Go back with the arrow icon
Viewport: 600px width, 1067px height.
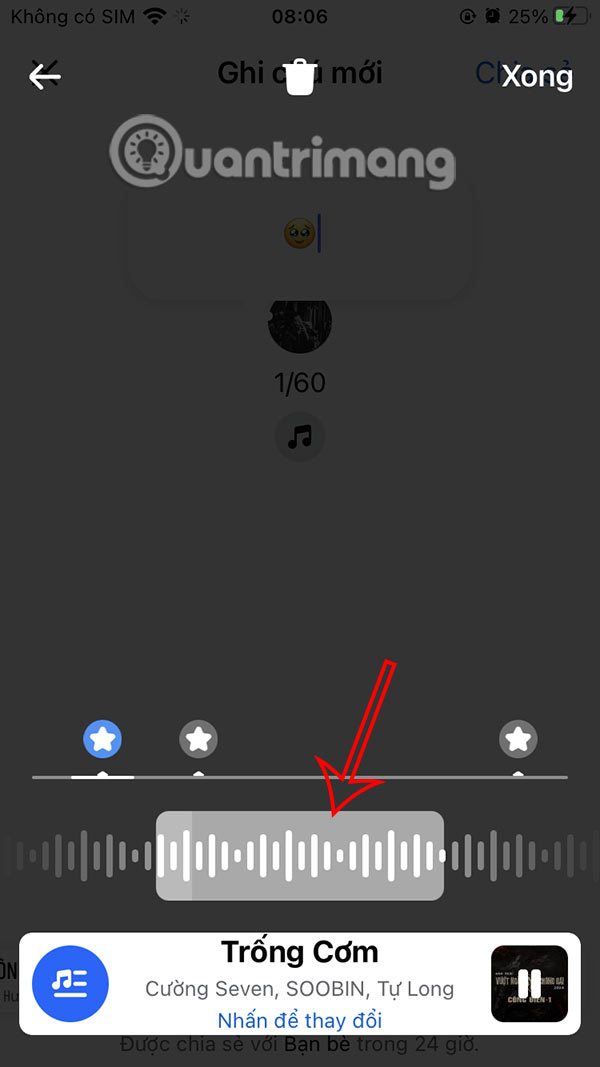(x=44, y=76)
